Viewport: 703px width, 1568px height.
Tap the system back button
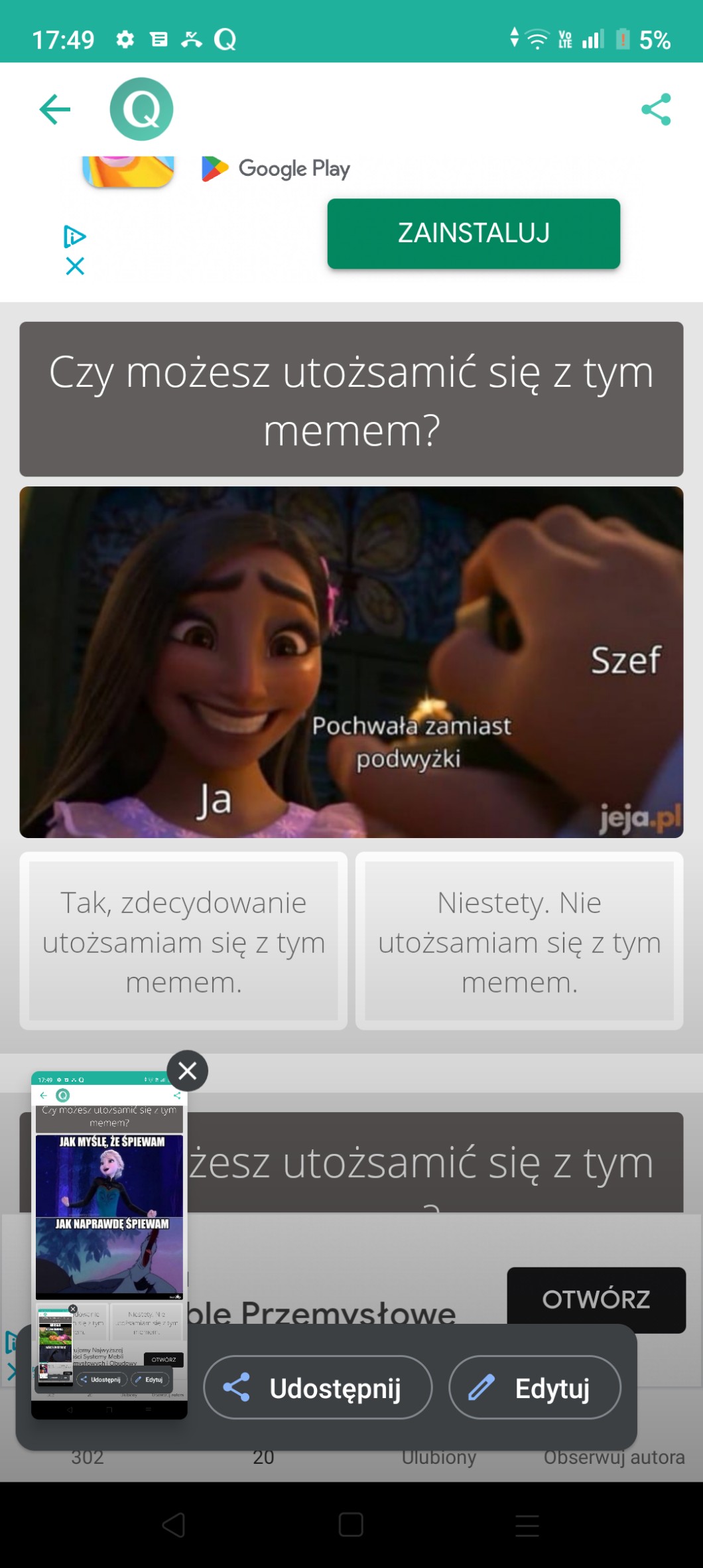pyautogui.click(x=174, y=1525)
